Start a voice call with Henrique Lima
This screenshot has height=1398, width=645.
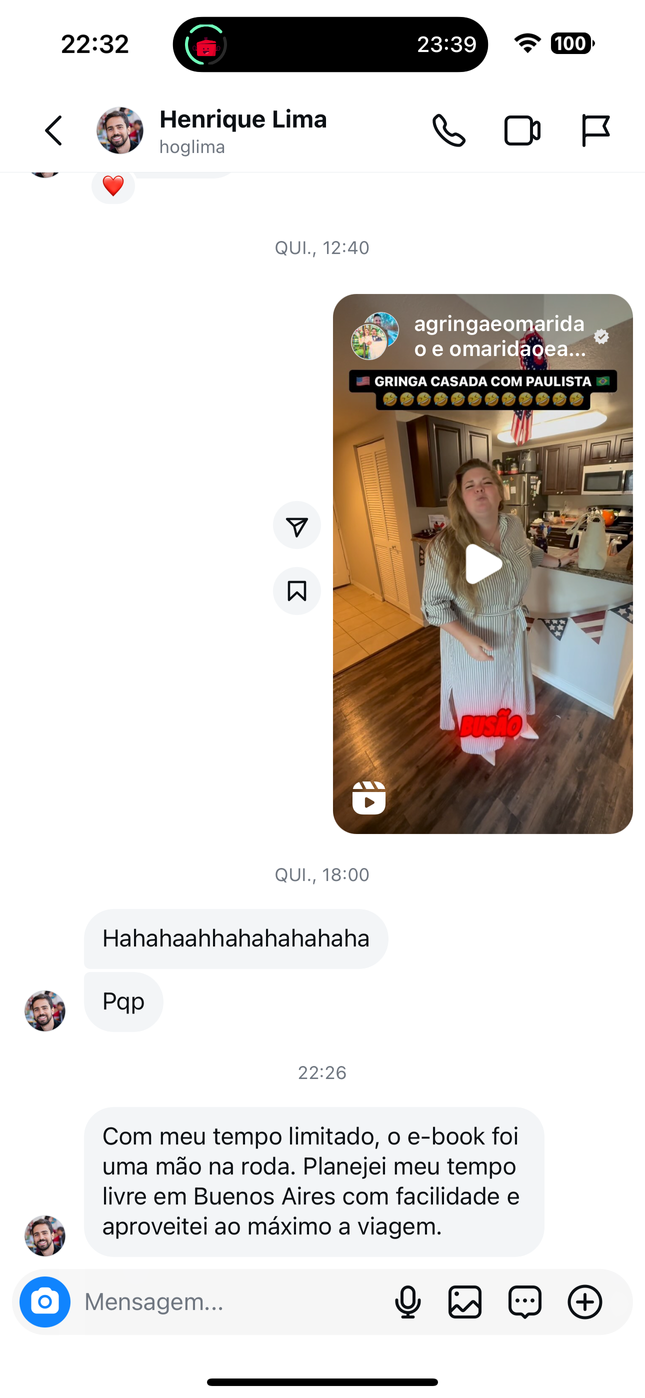(x=448, y=131)
